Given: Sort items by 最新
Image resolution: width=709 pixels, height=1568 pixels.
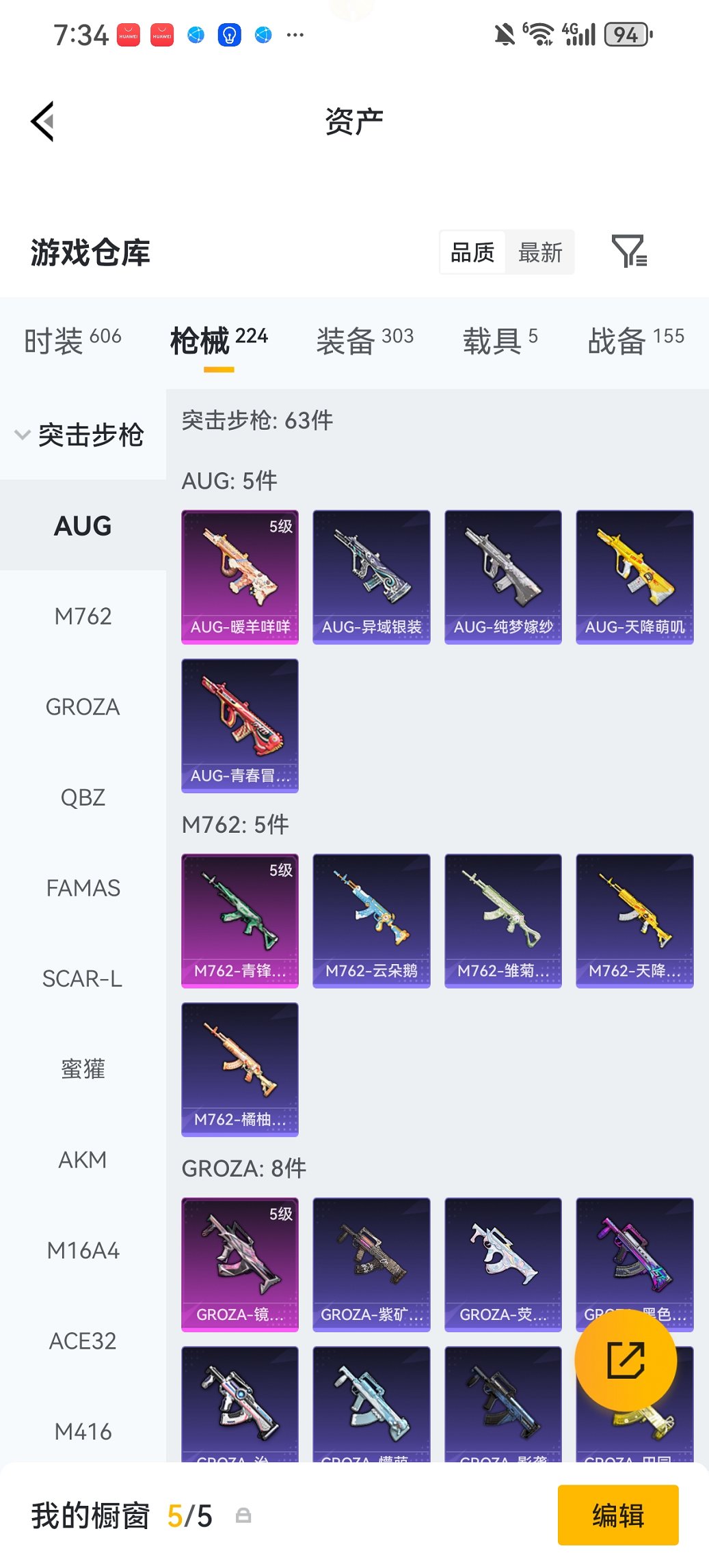Looking at the screenshot, I should tap(539, 253).
